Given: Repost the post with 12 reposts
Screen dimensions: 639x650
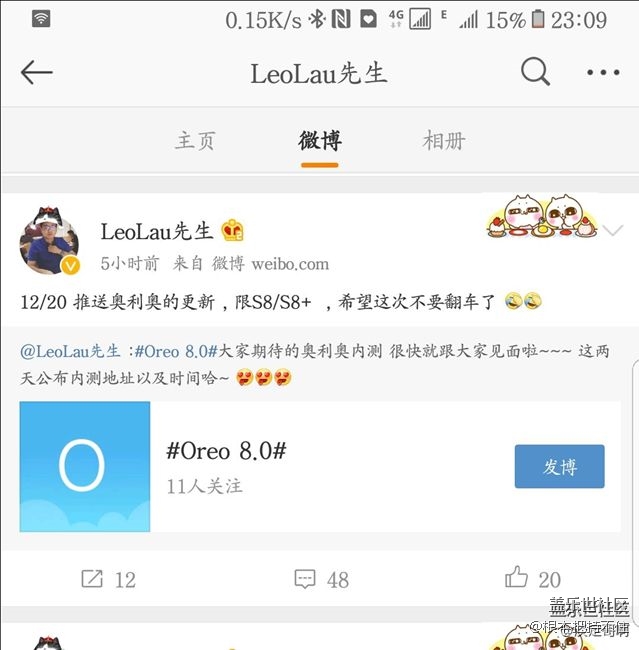Looking at the screenshot, I should (x=108, y=578).
